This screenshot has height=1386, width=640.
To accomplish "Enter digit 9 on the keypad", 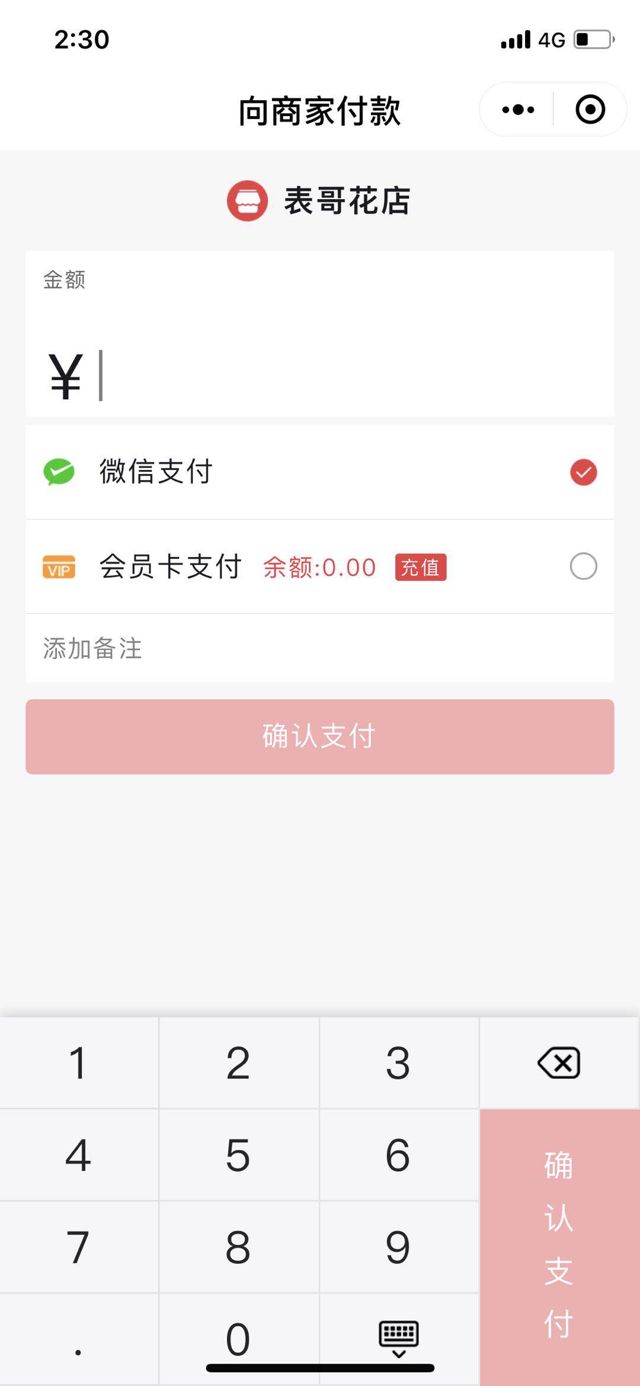I will 398,1247.
